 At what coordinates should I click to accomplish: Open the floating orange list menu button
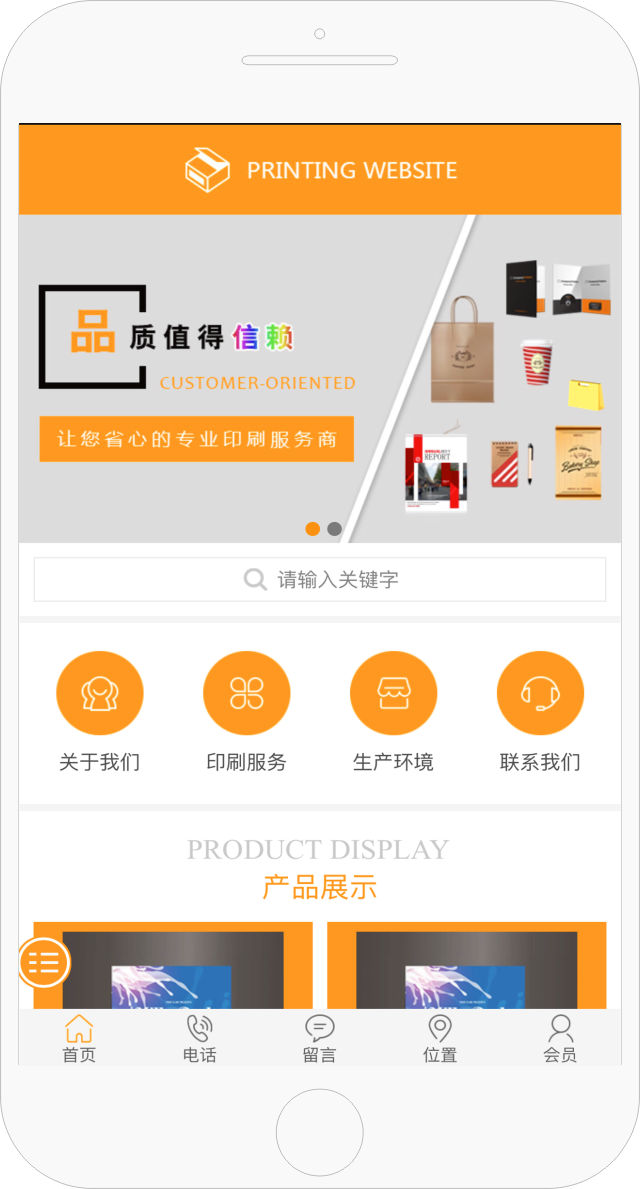point(44,963)
